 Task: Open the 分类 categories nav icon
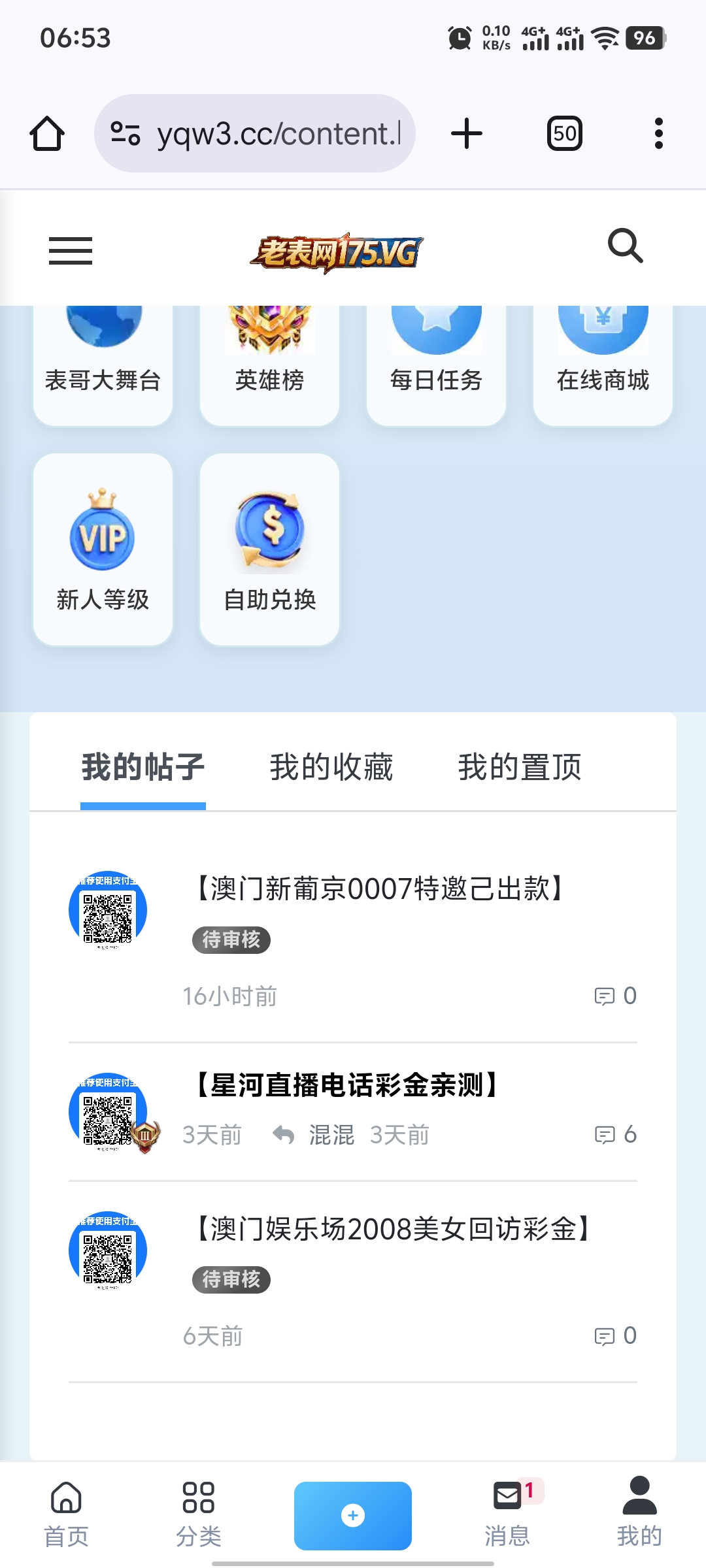pyautogui.click(x=197, y=1514)
